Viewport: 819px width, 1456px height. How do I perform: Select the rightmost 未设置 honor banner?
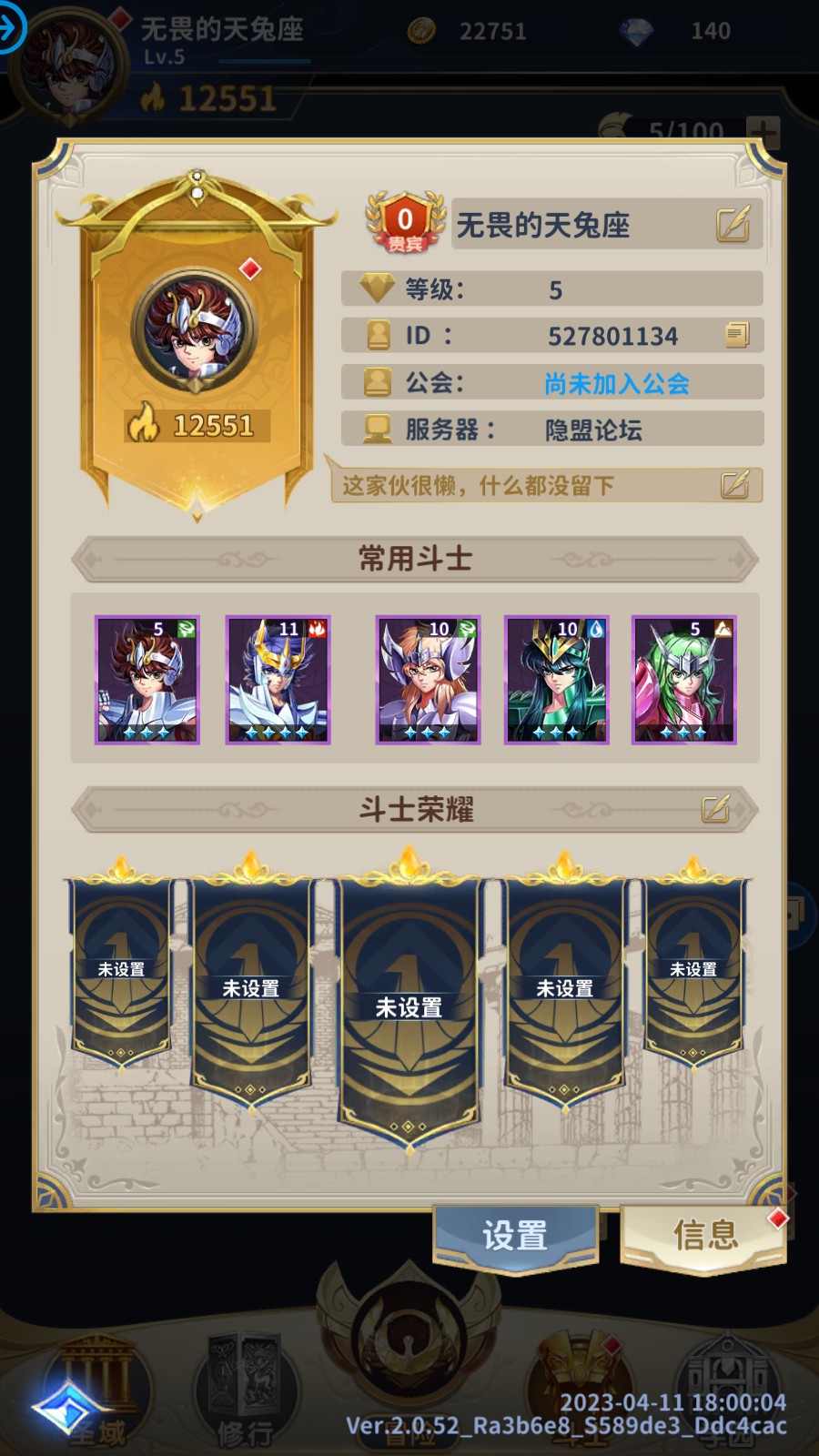pos(693,969)
